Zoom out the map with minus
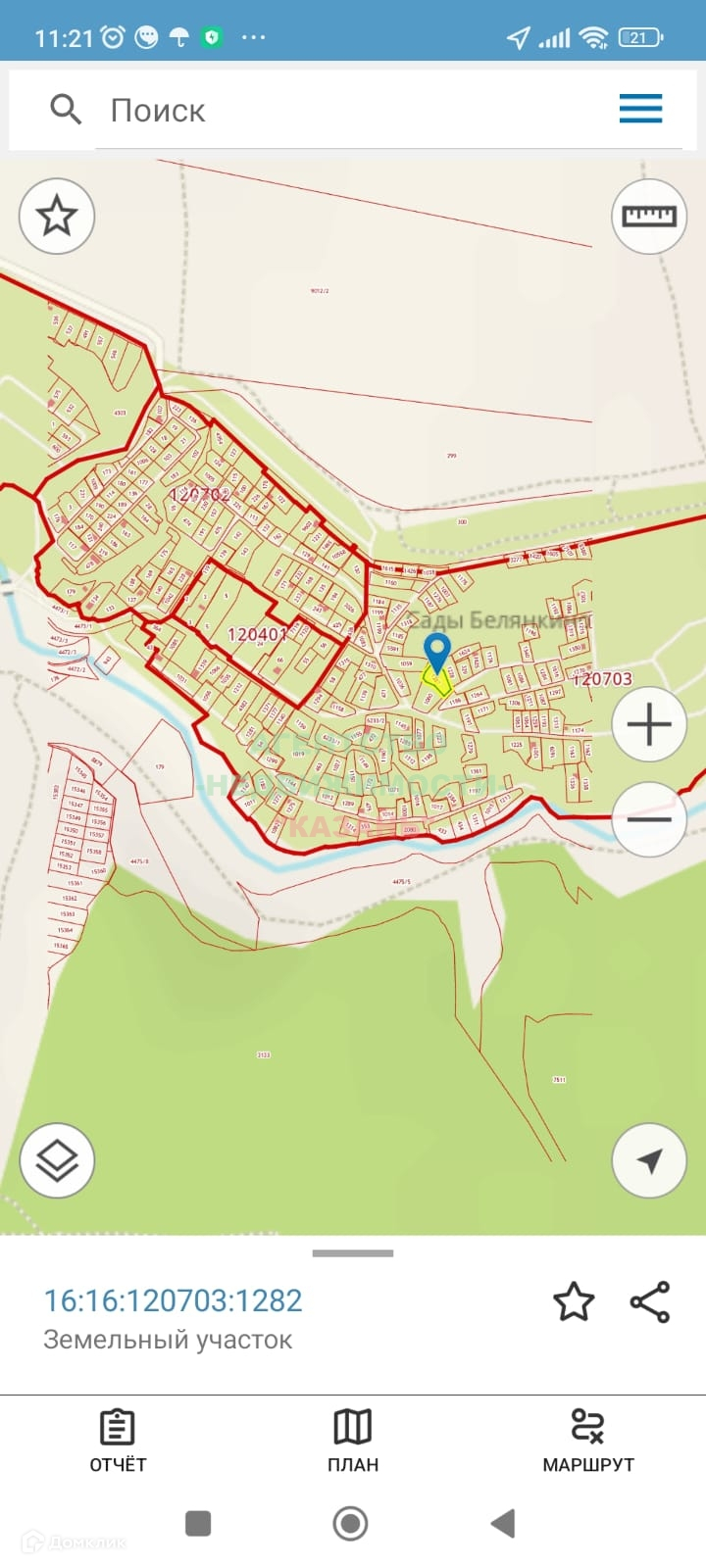Viewport: 706px width, 1568px height. click(x=648, y=819)
